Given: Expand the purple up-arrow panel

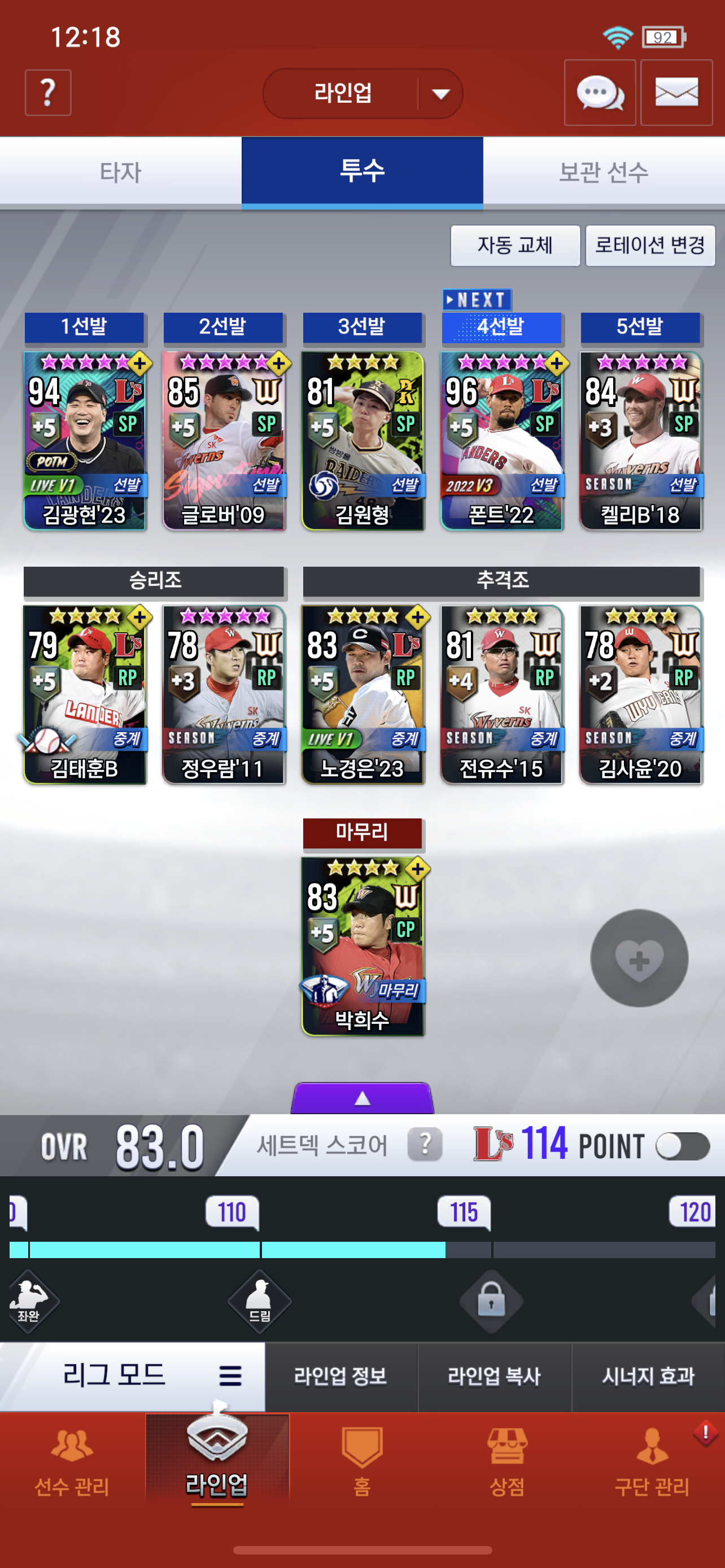Looking at the screenshot, I should (363, 1097).
